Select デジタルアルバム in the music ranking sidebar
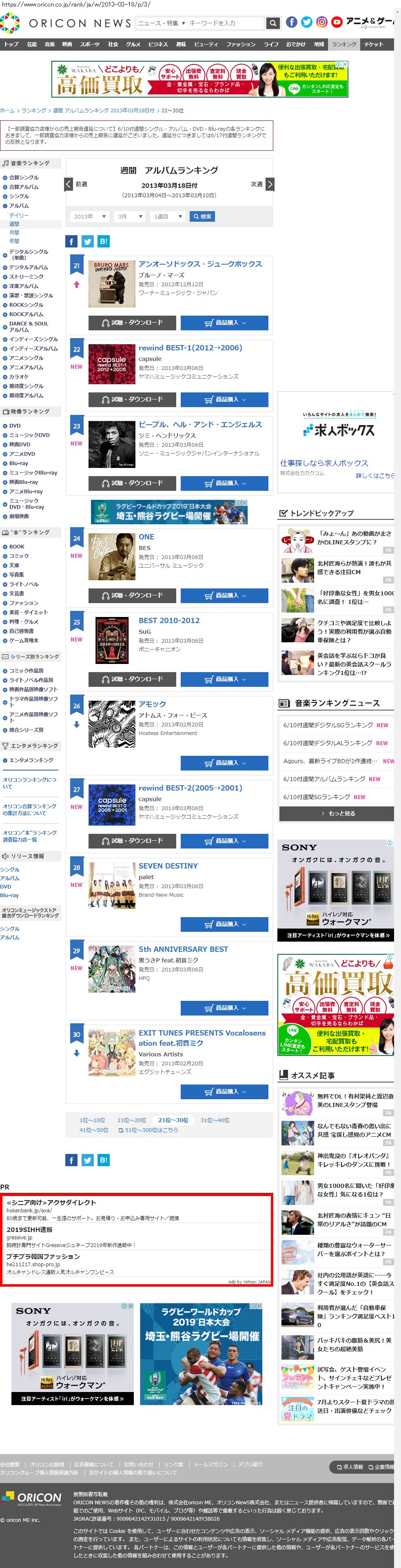This screenshot has height=1568, width=401. click(28, 267)
